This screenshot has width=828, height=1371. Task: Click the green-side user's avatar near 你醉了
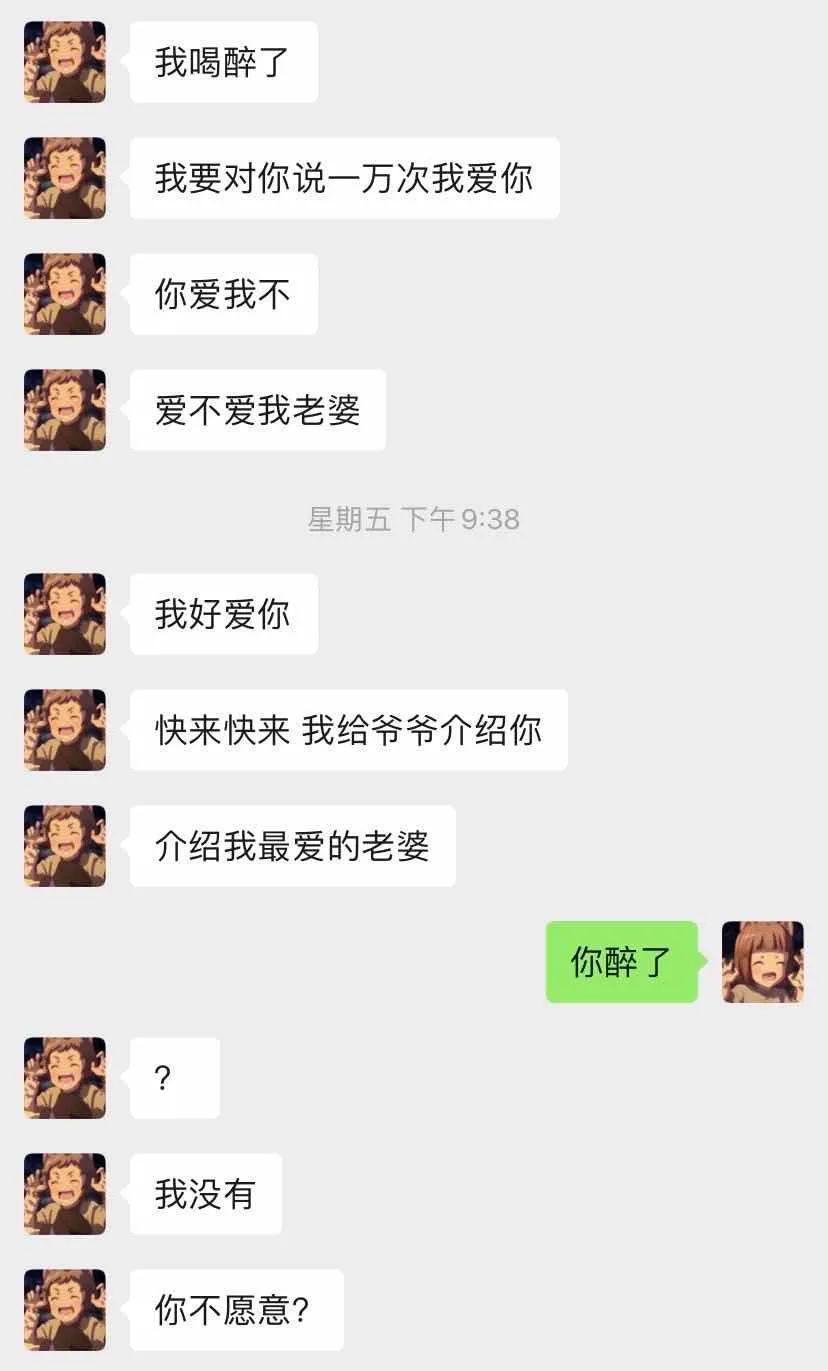(763, 962)
